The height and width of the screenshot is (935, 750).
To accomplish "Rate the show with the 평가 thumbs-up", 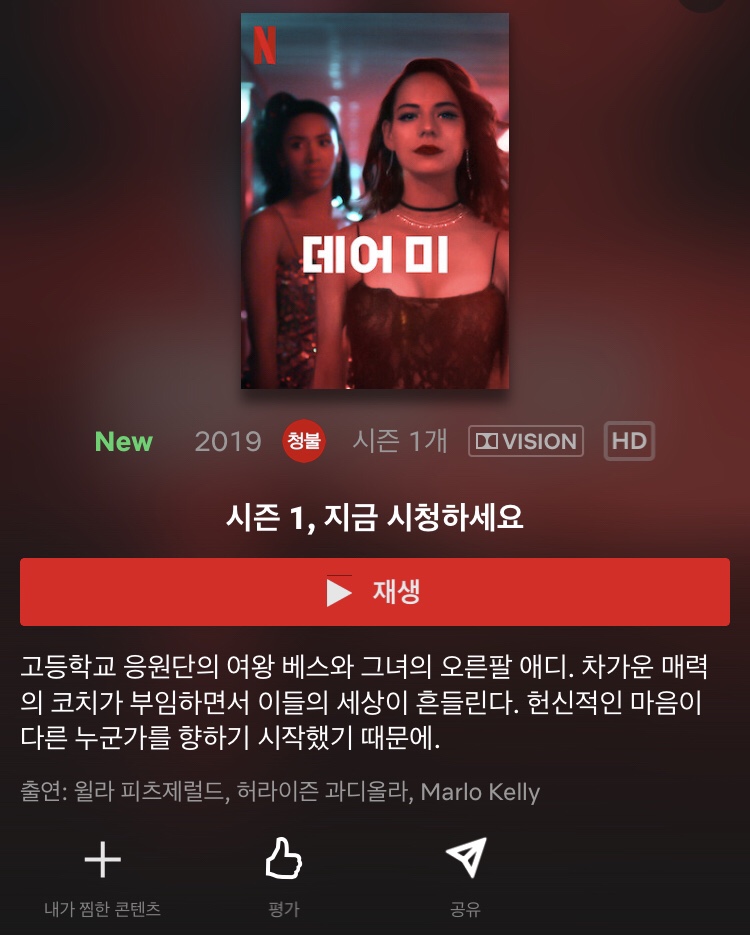I will 284,860.
